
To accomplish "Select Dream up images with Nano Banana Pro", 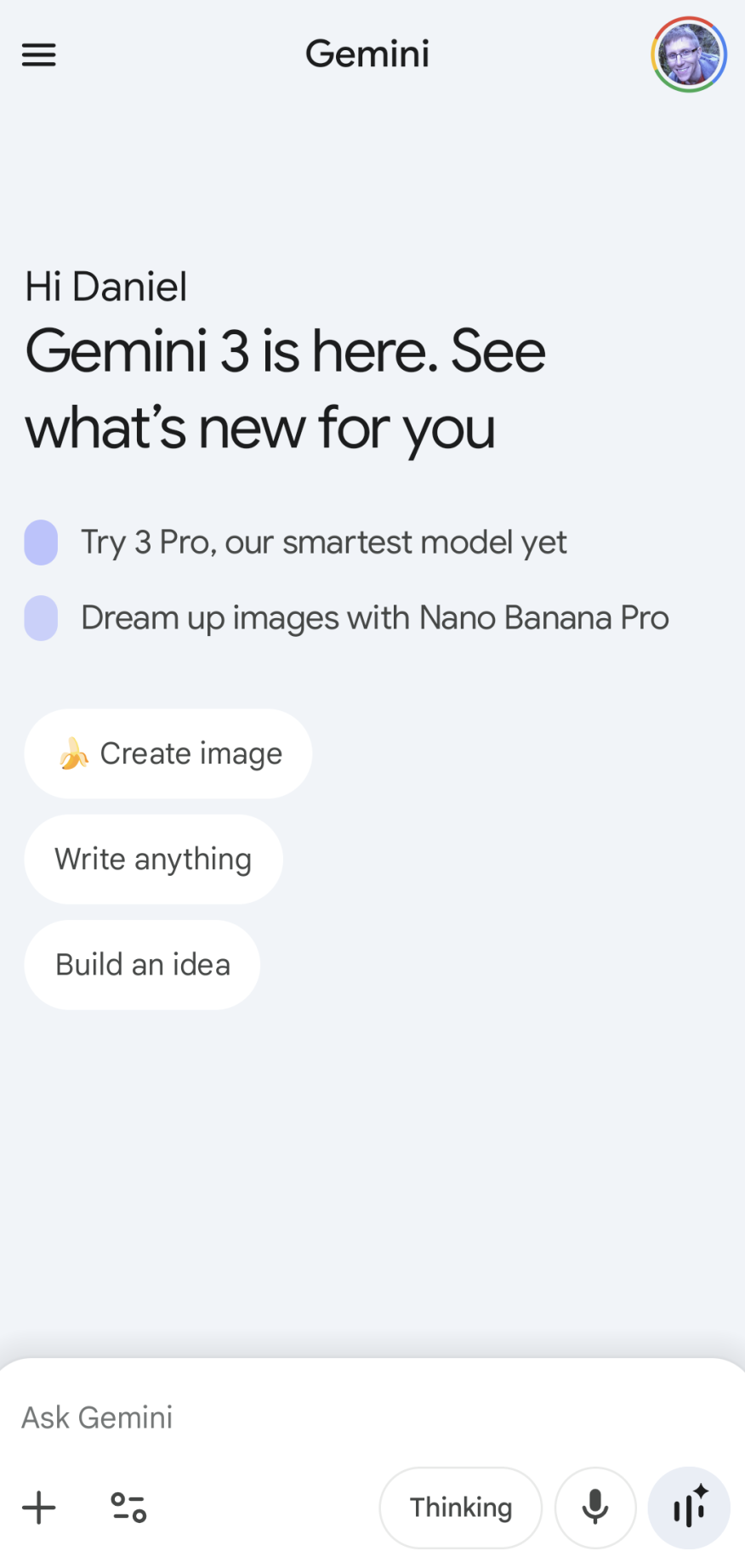I will pyautogui.click(x=374, y=618).
